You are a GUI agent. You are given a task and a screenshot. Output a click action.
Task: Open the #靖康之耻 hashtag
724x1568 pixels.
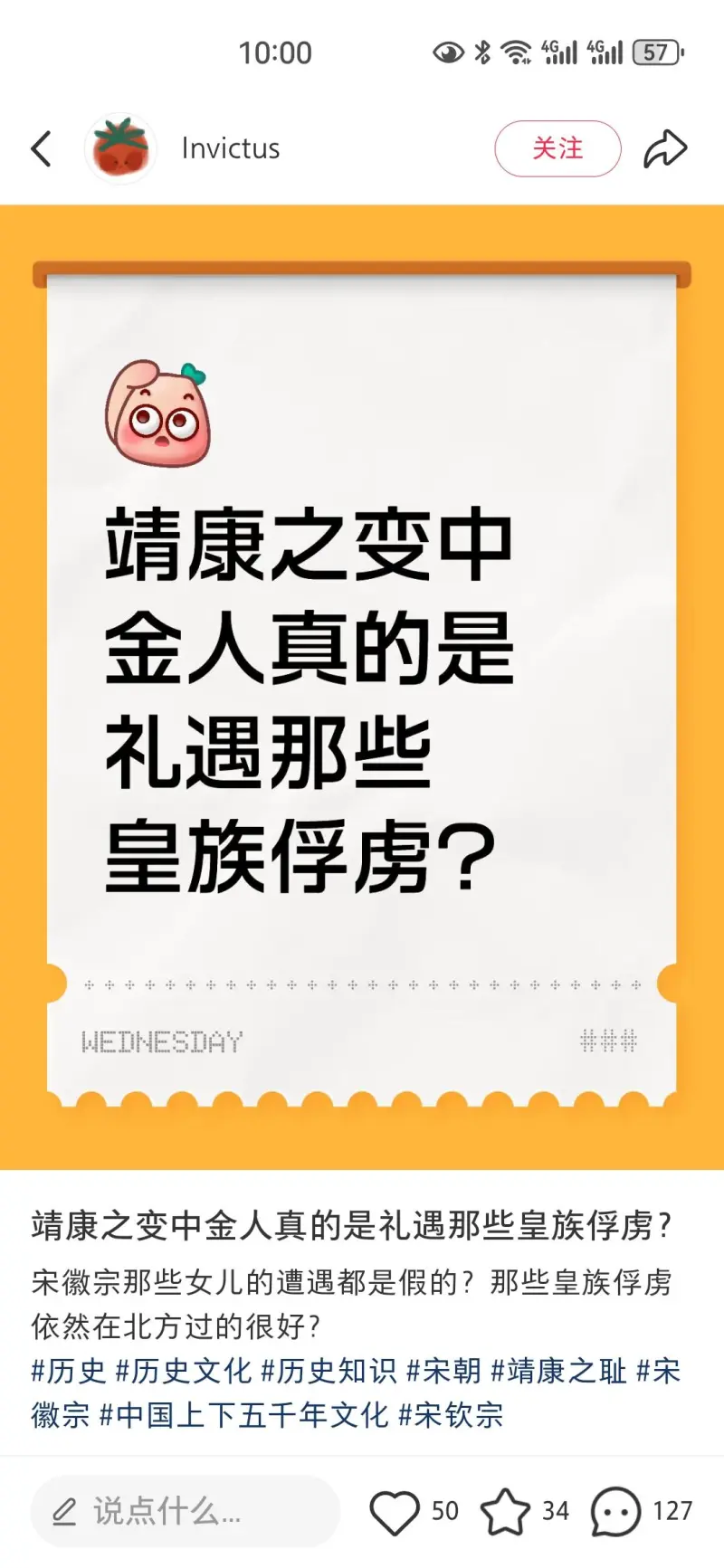coord(558,1371)
